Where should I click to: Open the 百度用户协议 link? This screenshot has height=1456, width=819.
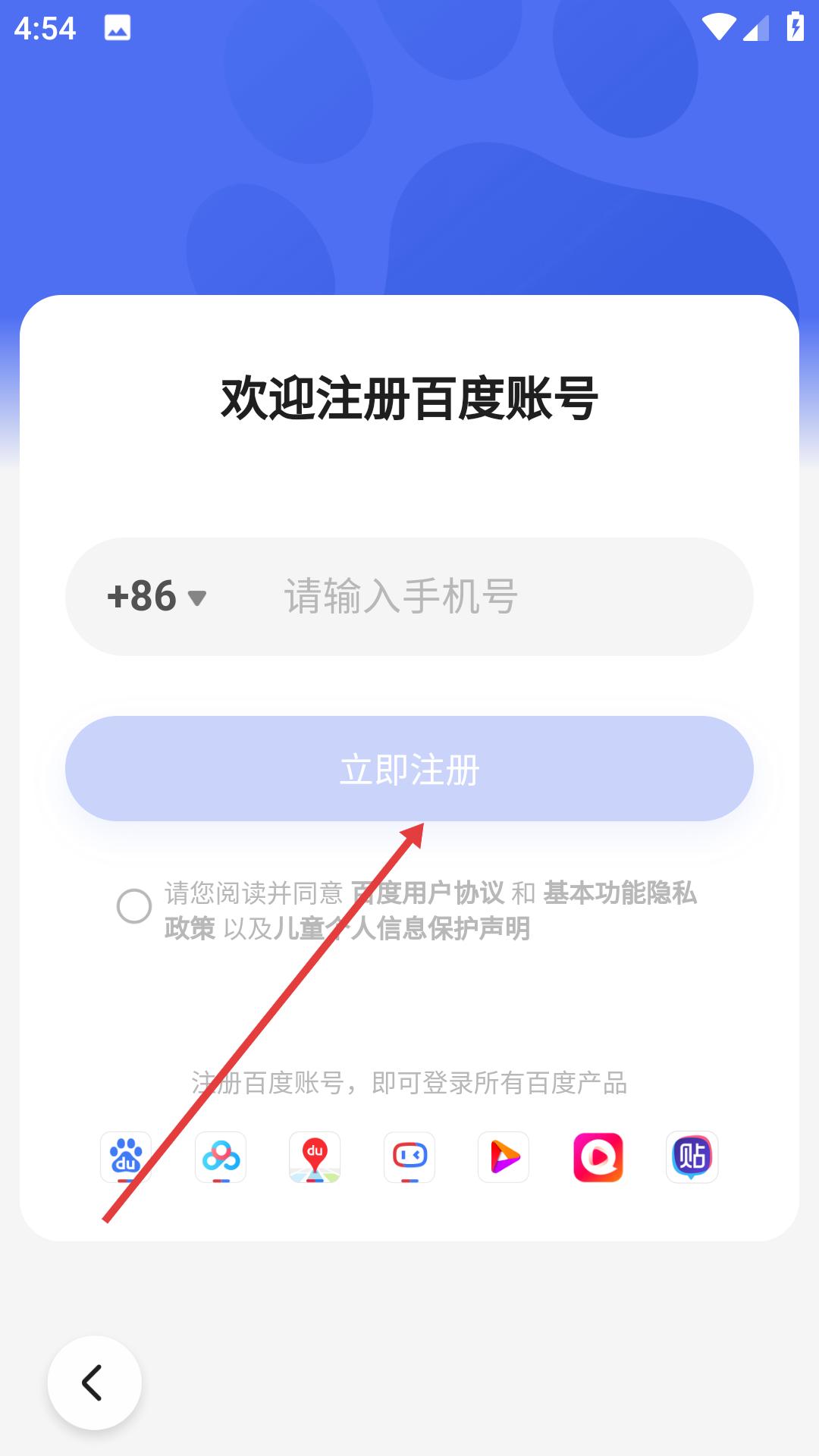tap(428, 893)
